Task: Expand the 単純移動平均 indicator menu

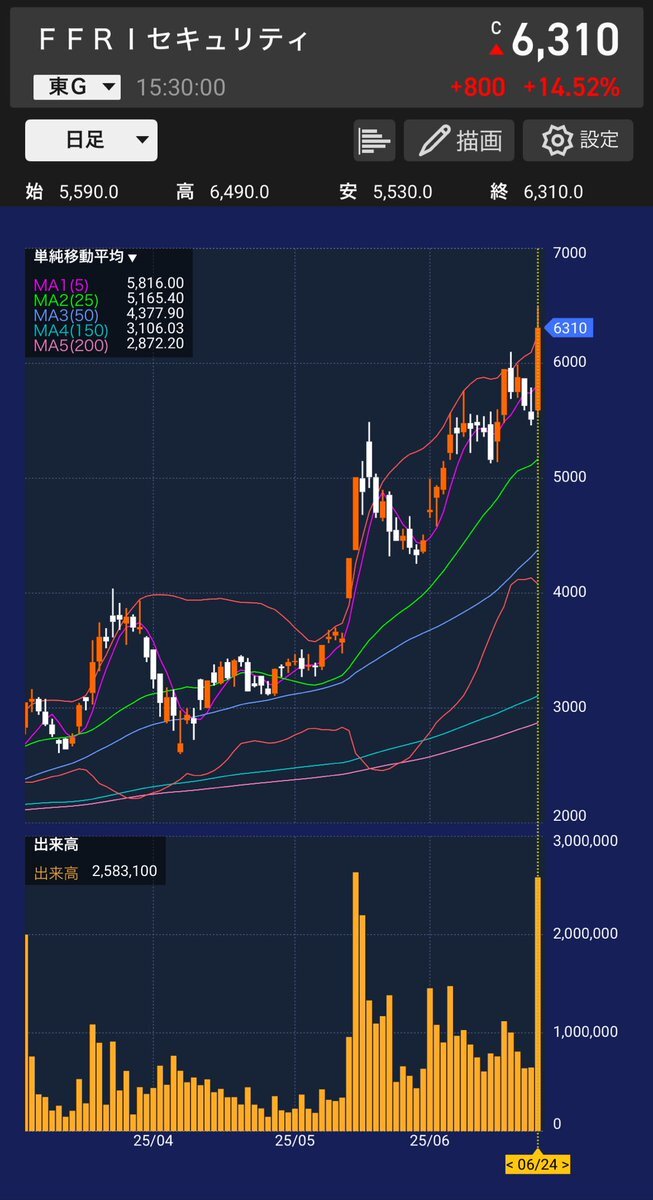Action: pos(85,257)
